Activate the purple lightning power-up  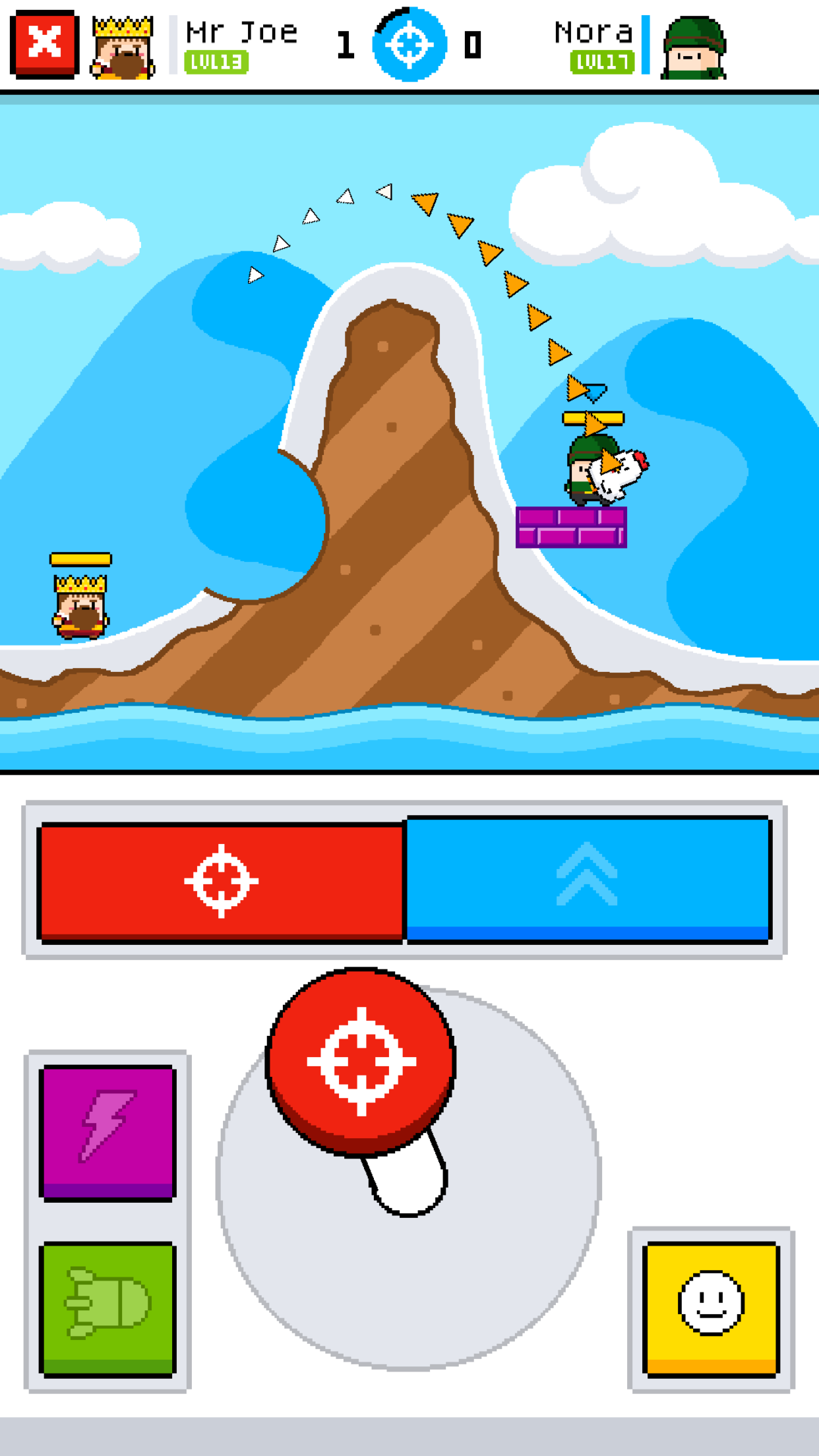[107, 1133]
